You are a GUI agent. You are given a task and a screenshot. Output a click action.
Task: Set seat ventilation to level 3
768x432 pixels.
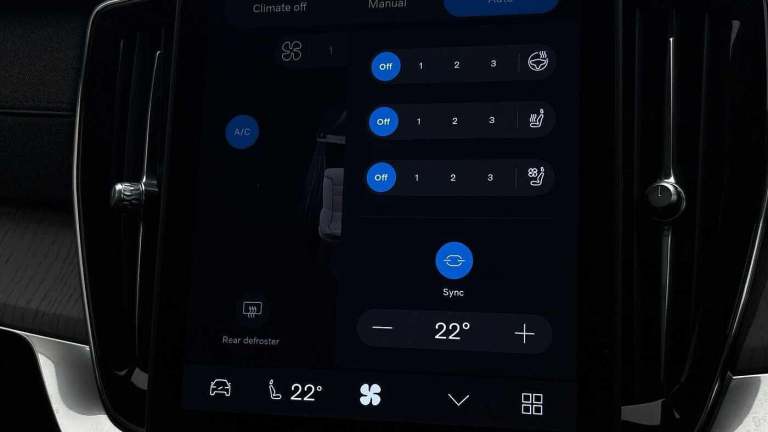[x=490, y=177]
